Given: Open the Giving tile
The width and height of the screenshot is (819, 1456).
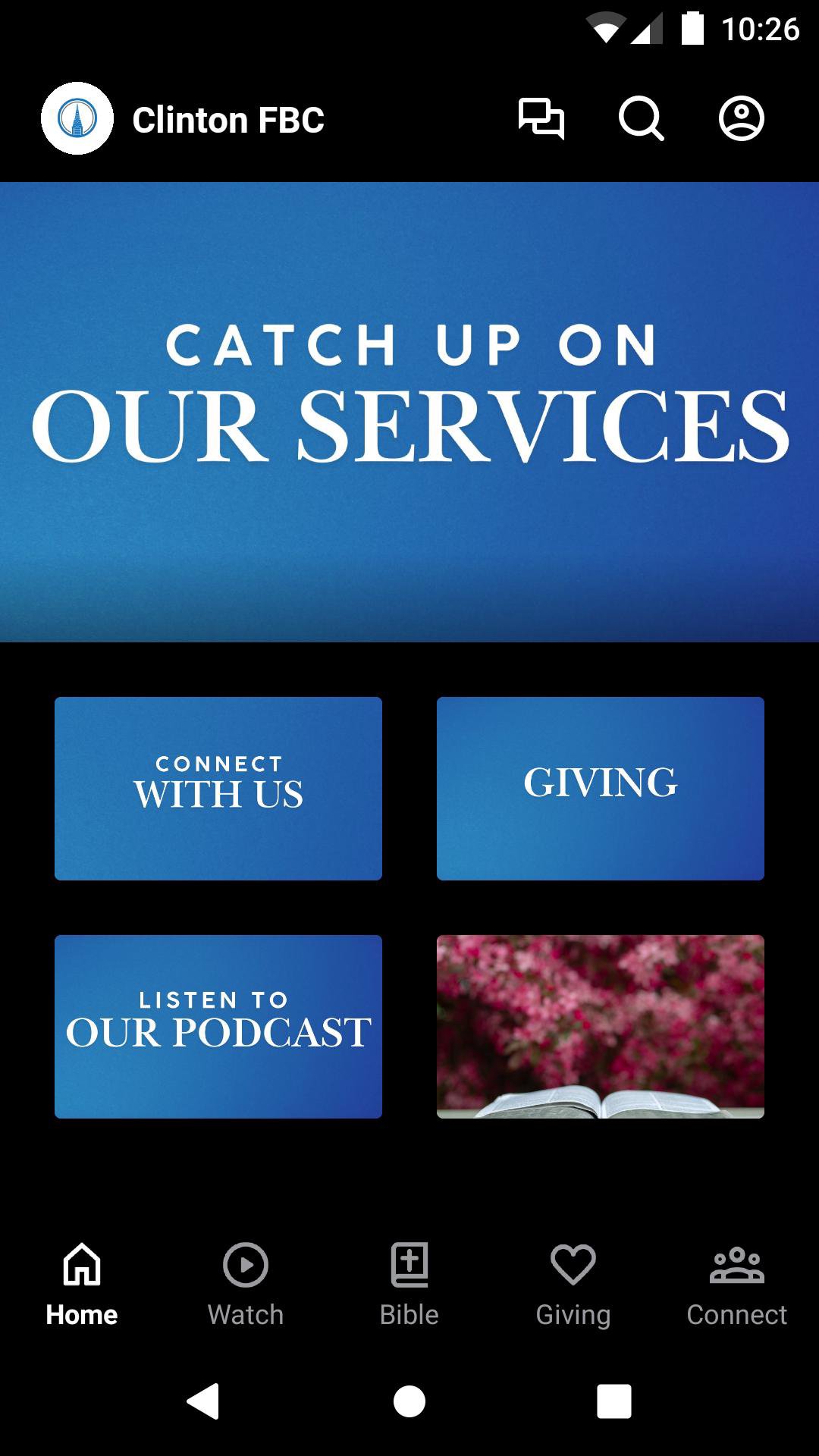Looking at the screenshot, I should pos(601,789).
